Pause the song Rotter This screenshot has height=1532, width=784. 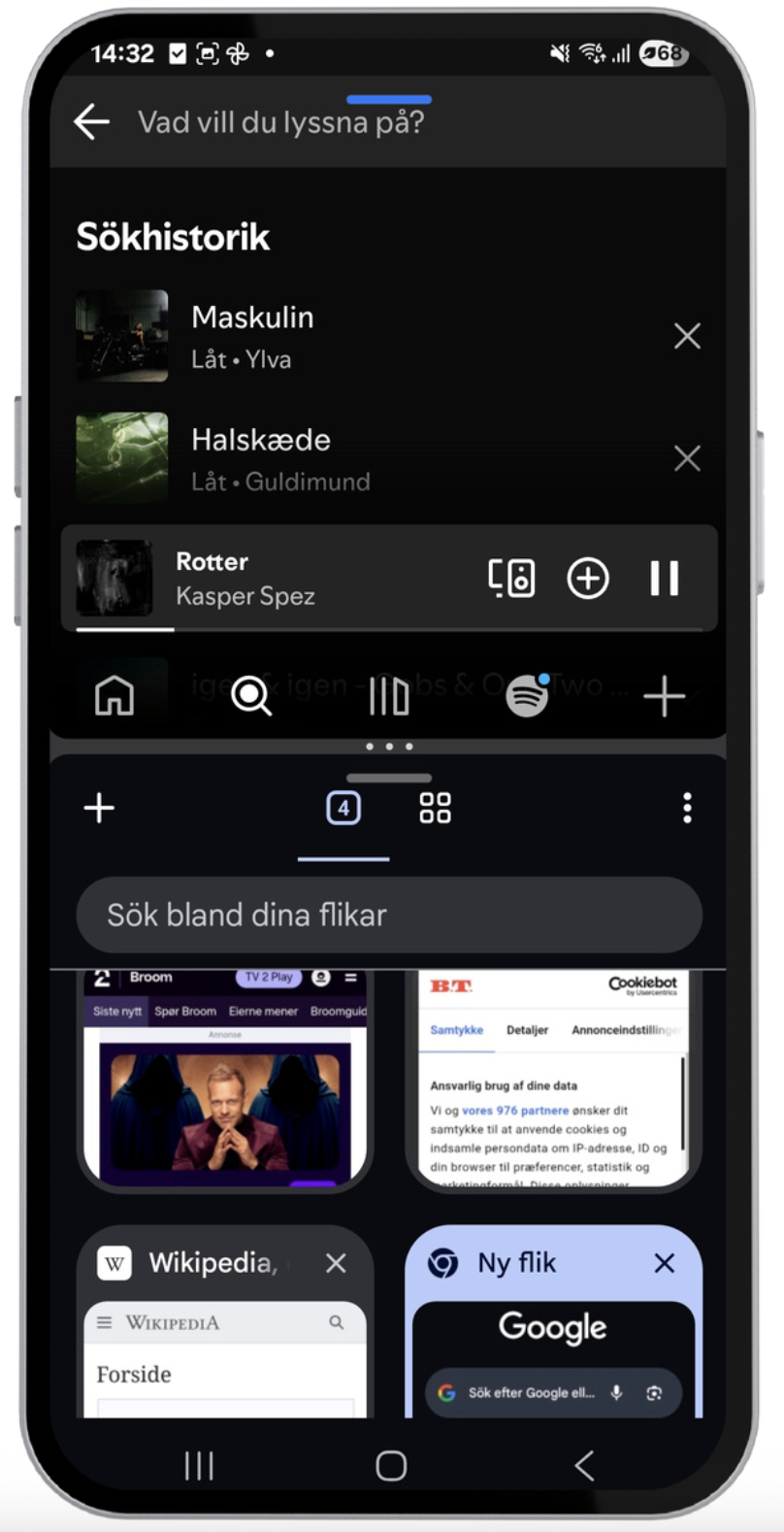point(665,579)
